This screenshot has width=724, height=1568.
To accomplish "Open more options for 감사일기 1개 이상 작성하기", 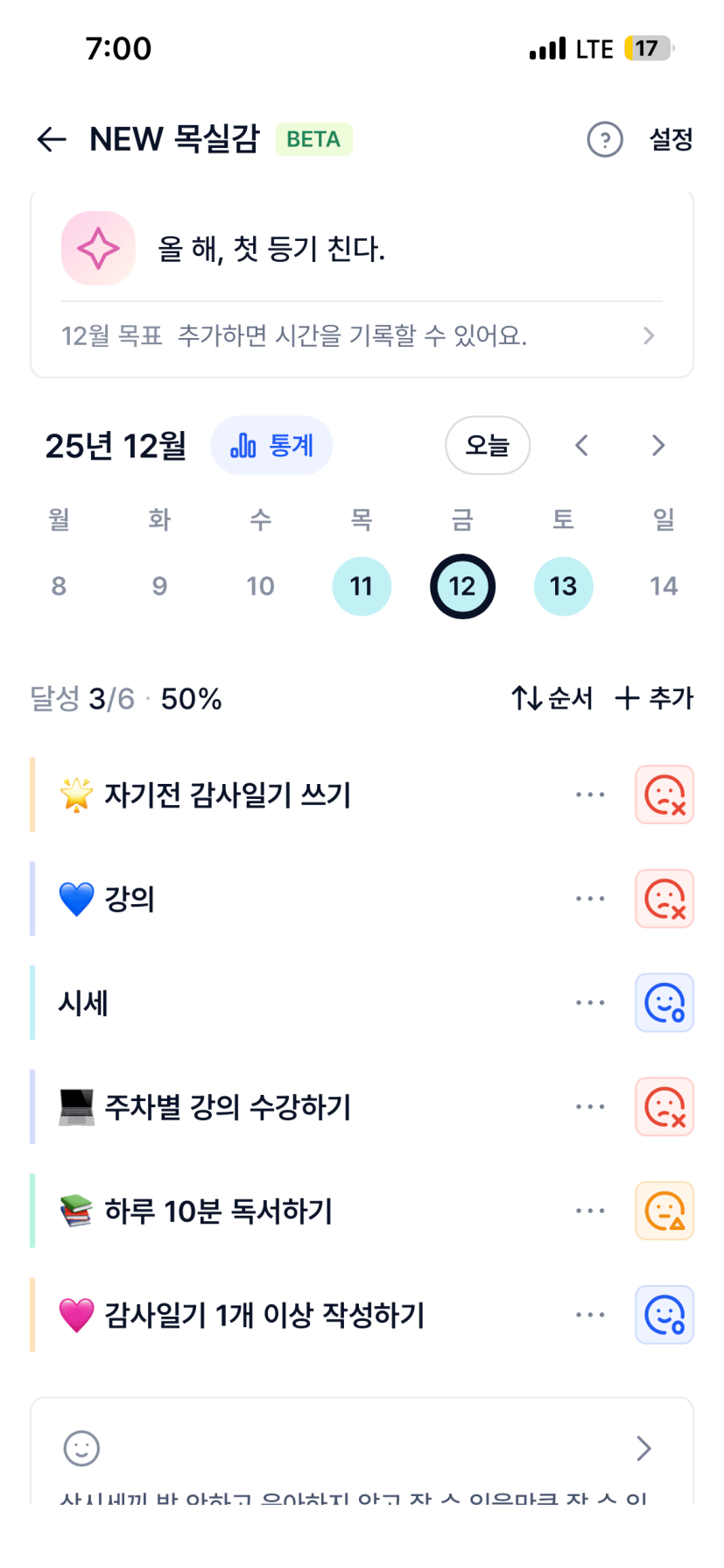I will pyautogui.click(x=590, y=1315).
